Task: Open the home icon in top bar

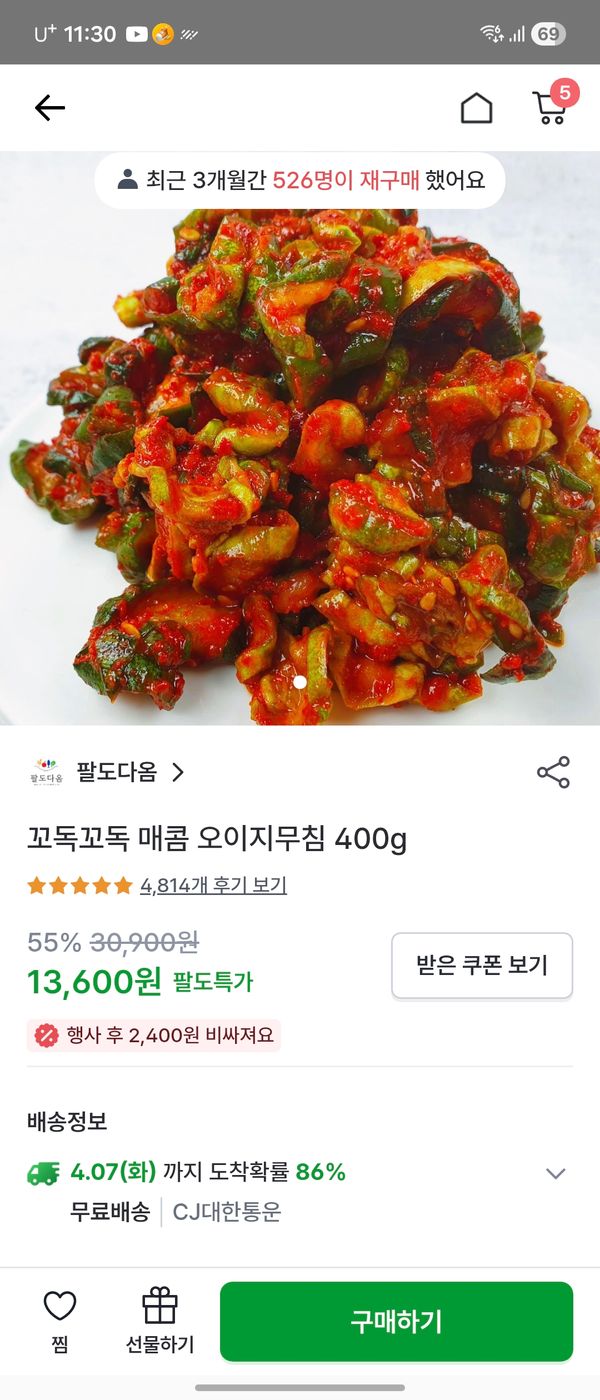Action: click(476, 108)
